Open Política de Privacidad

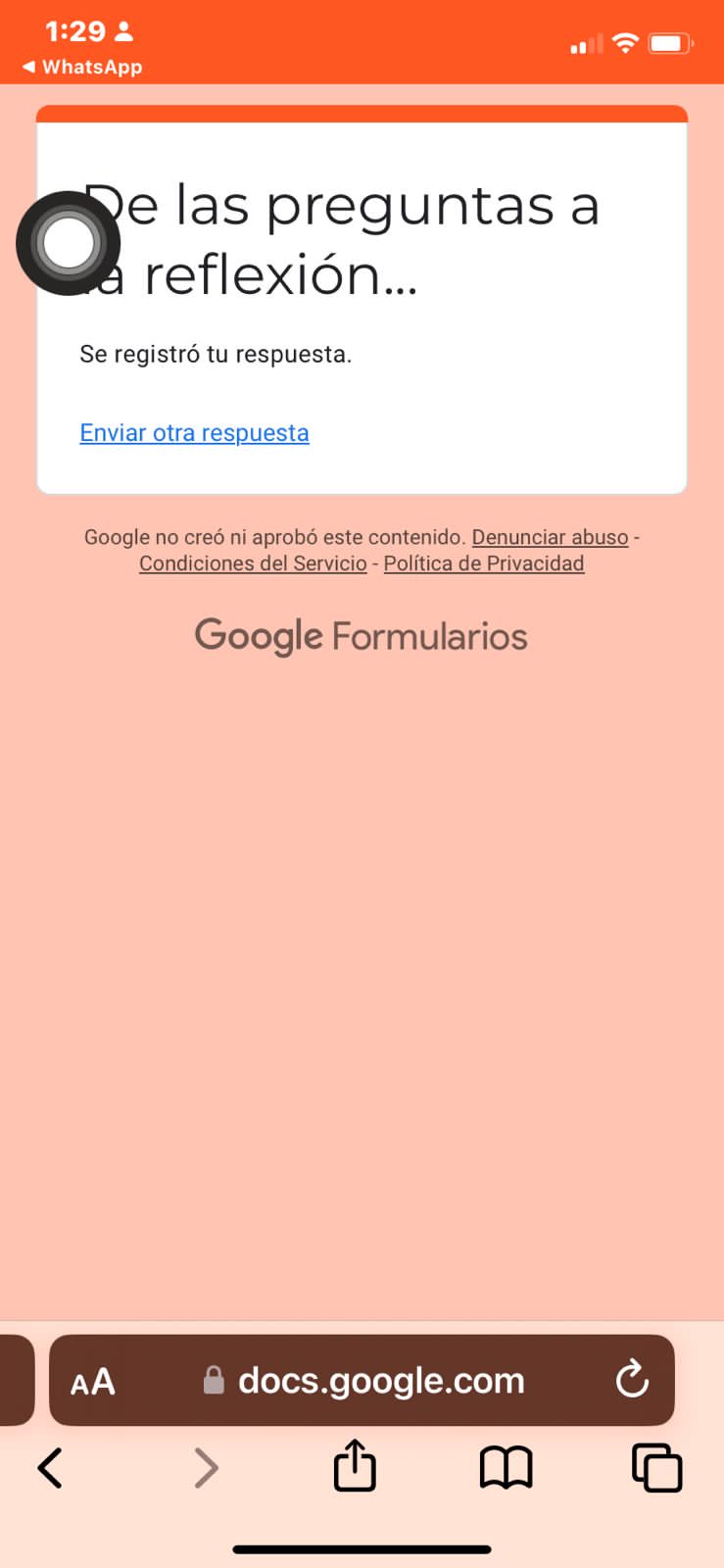click(484, 563)
